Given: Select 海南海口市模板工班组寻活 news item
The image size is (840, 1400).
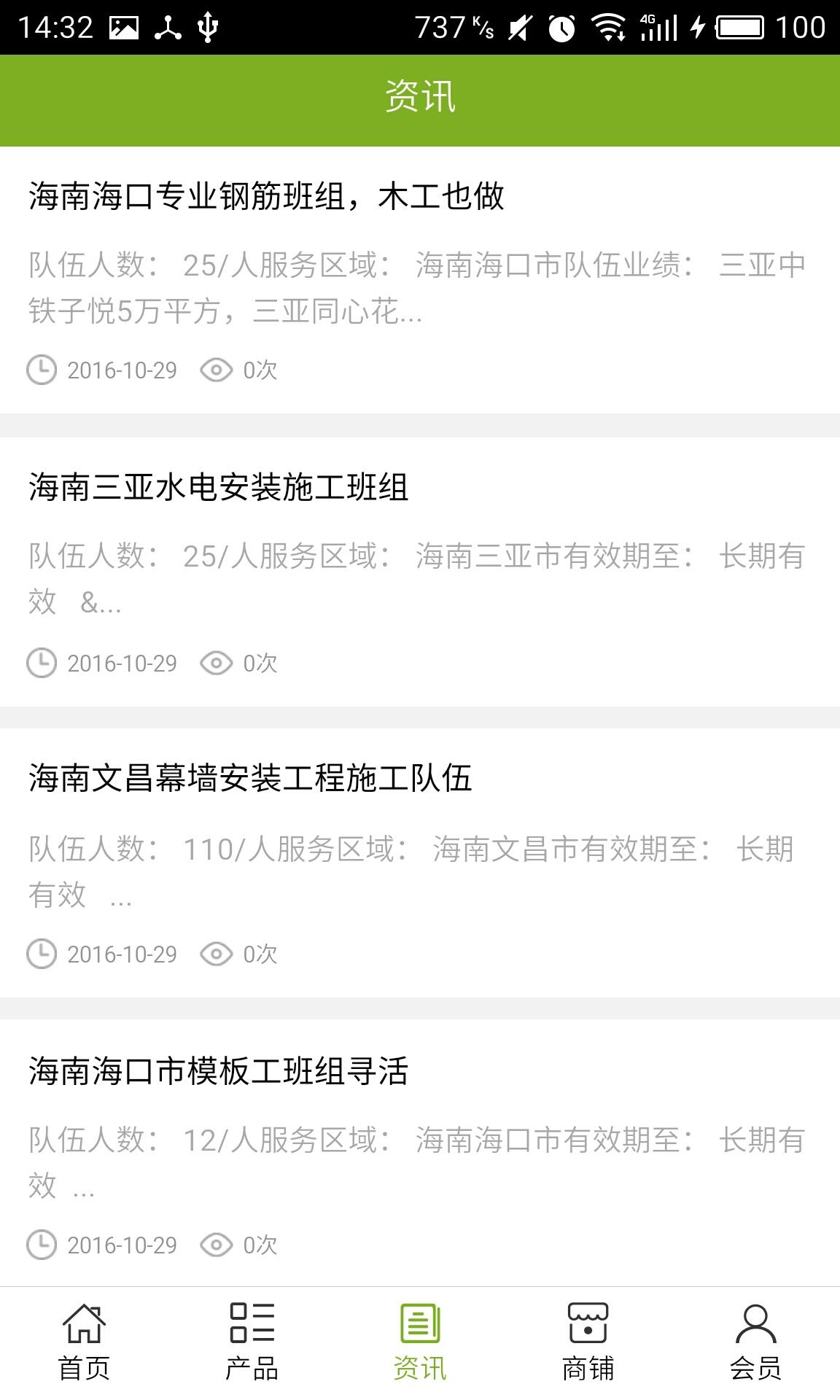Looking at the screenshot, I should 219,1071.
